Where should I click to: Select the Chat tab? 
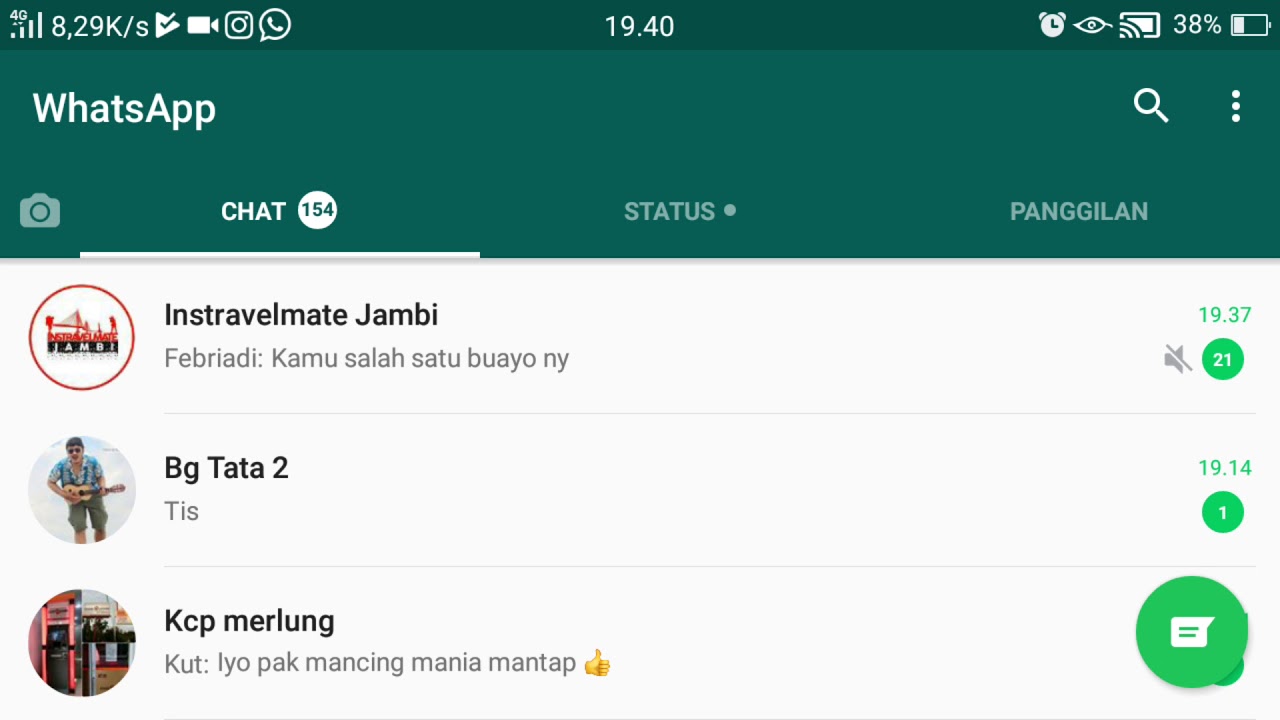point(278,211)
